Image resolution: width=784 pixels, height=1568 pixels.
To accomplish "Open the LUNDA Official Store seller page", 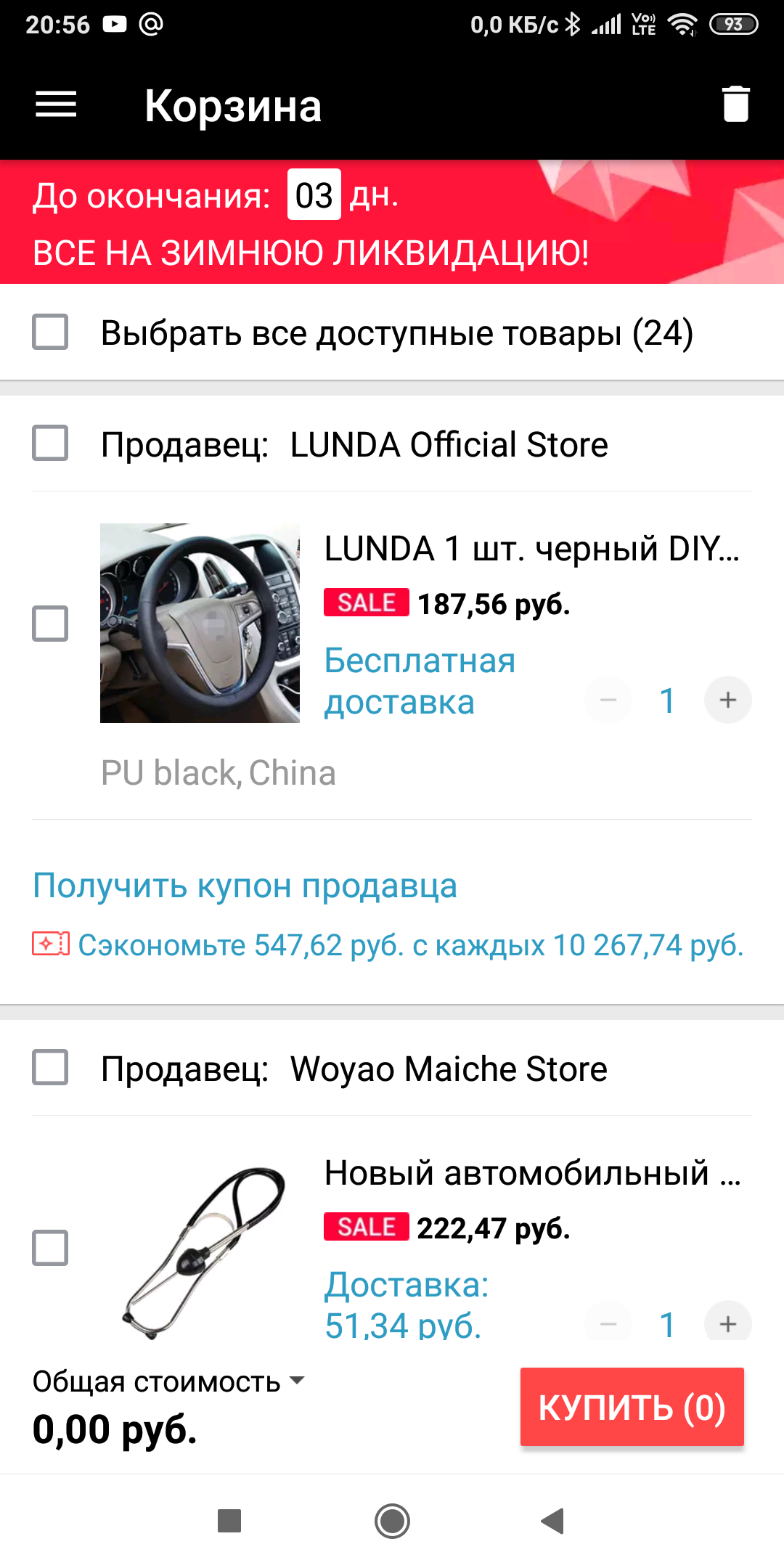I will click(x=449, y=444).
